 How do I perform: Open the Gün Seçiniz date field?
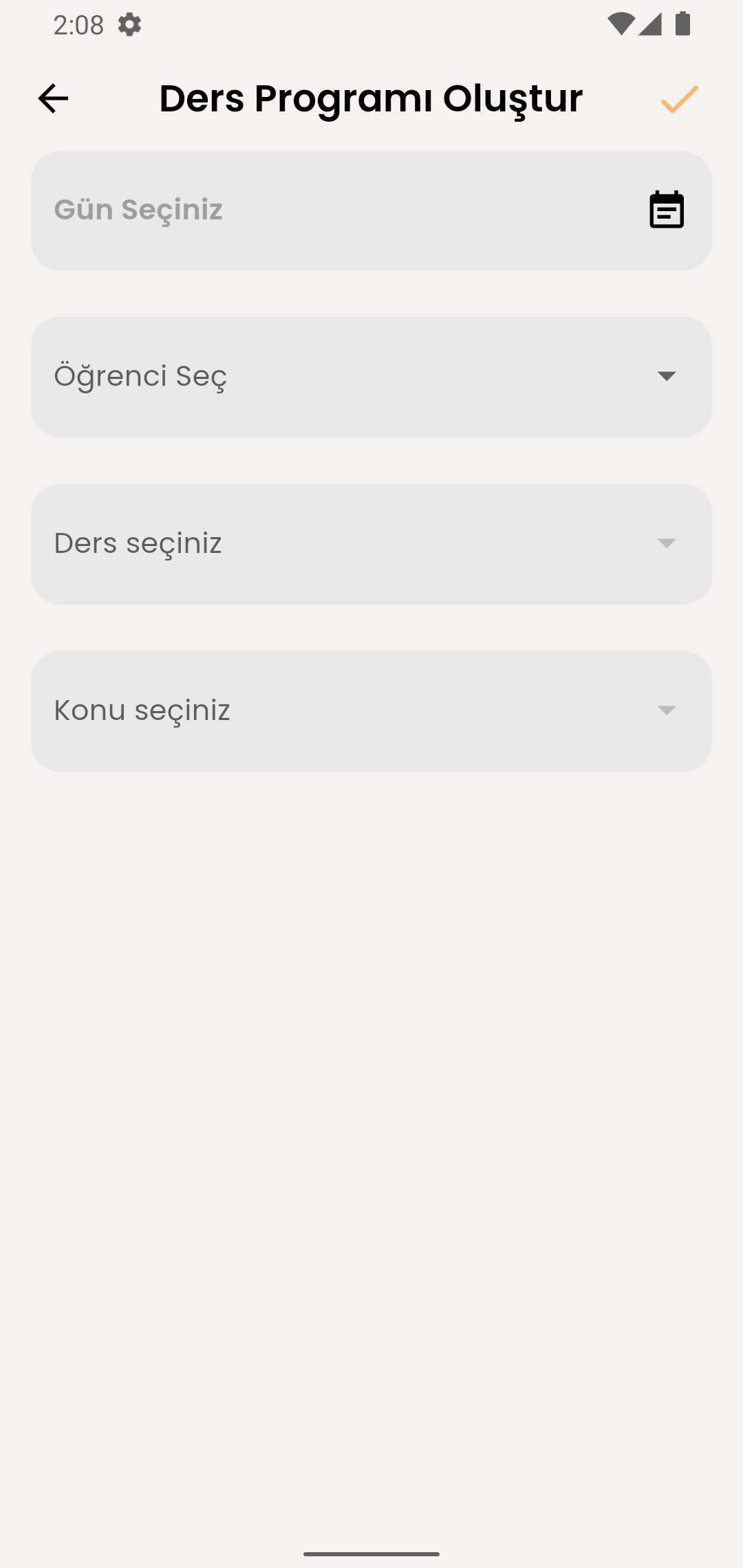[371, 210]
